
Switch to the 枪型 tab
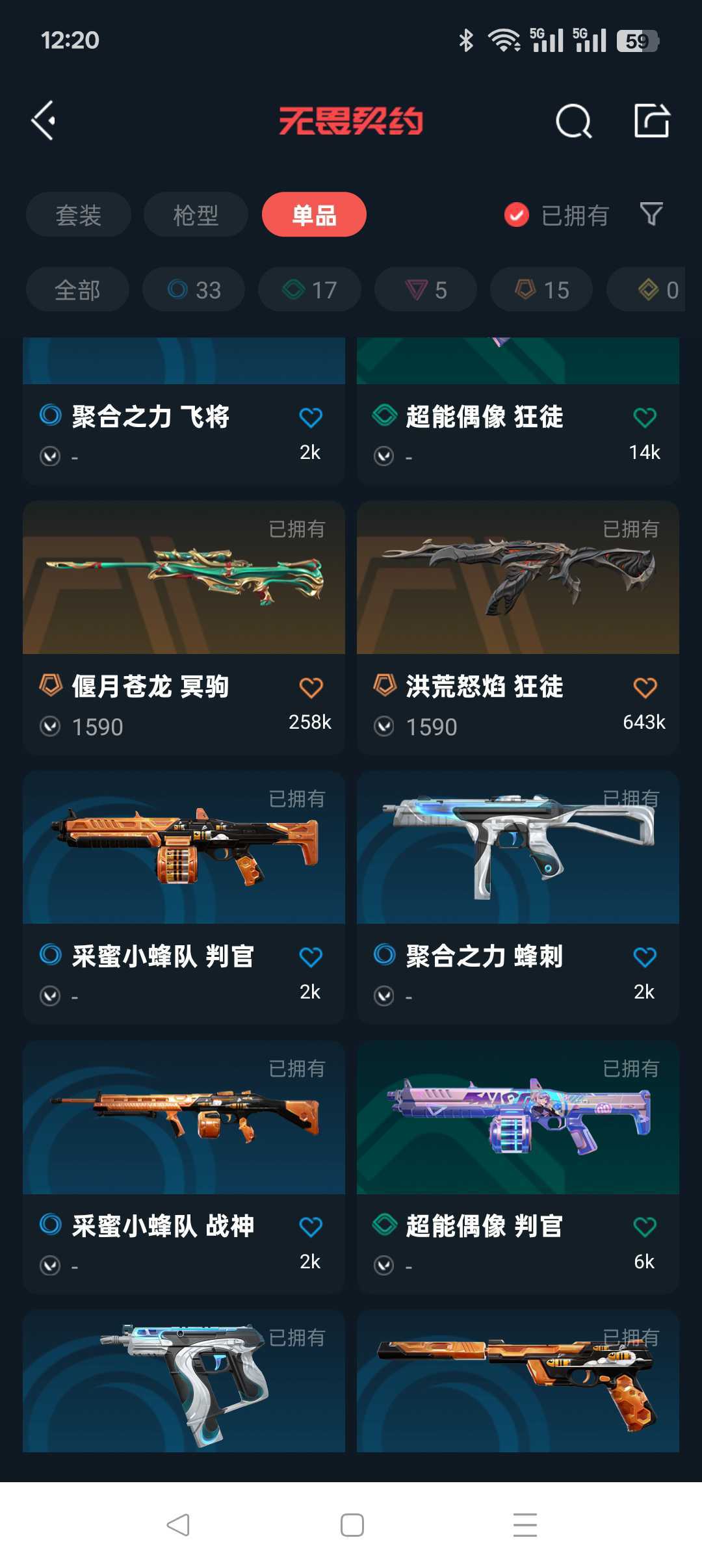[196, 215]
